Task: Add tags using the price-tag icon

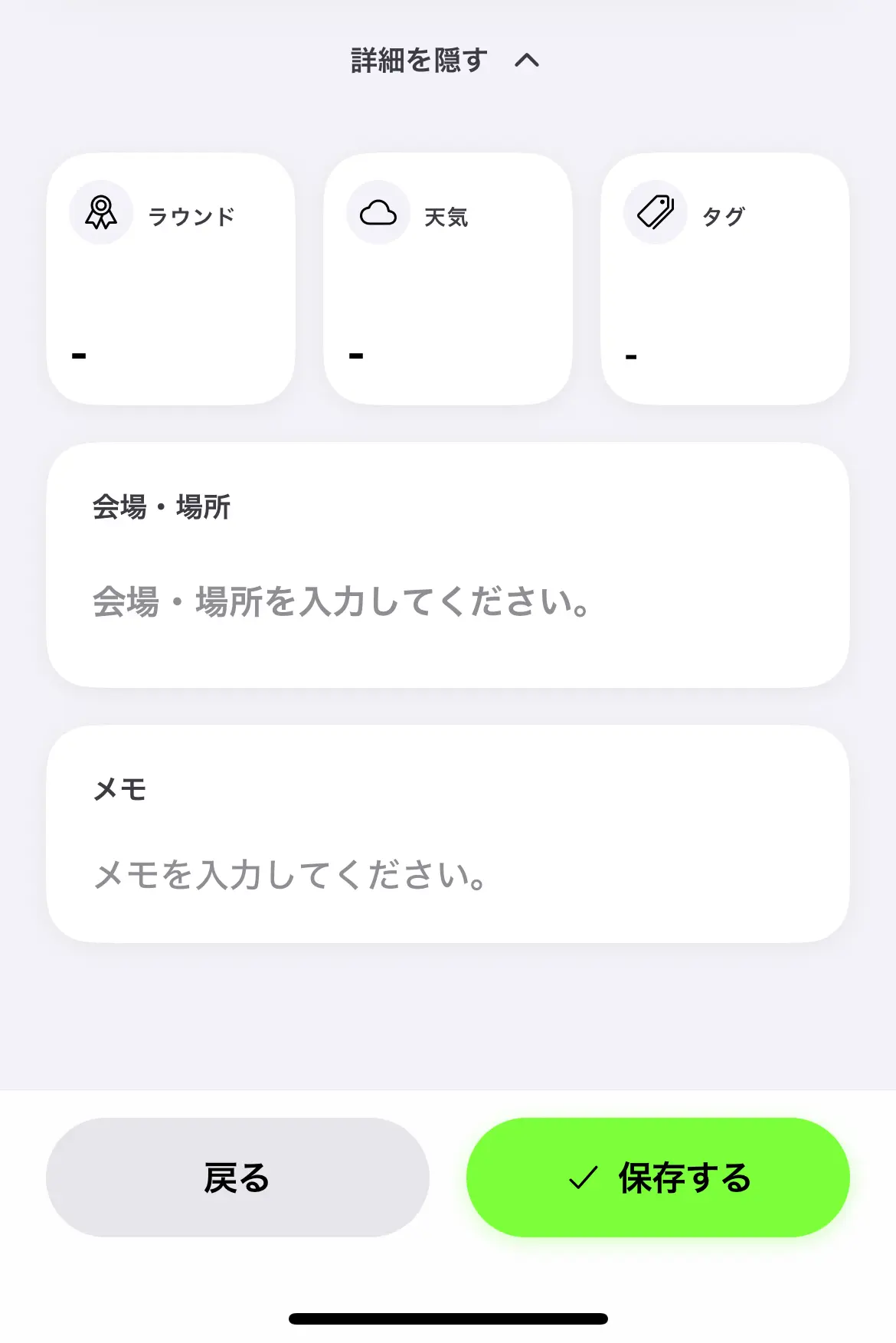Action: [655, 212]
